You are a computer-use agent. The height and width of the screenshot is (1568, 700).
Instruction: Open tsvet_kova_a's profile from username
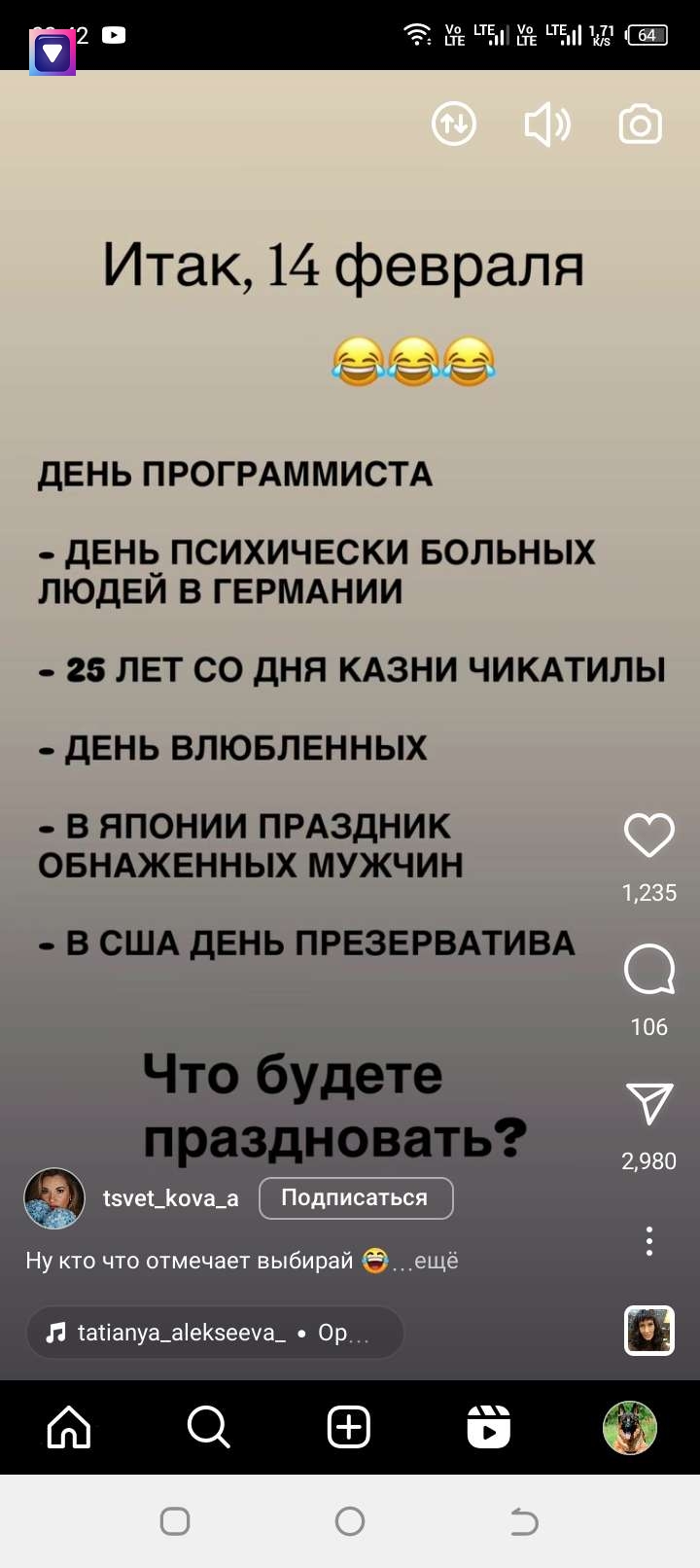pos(171,1197)
